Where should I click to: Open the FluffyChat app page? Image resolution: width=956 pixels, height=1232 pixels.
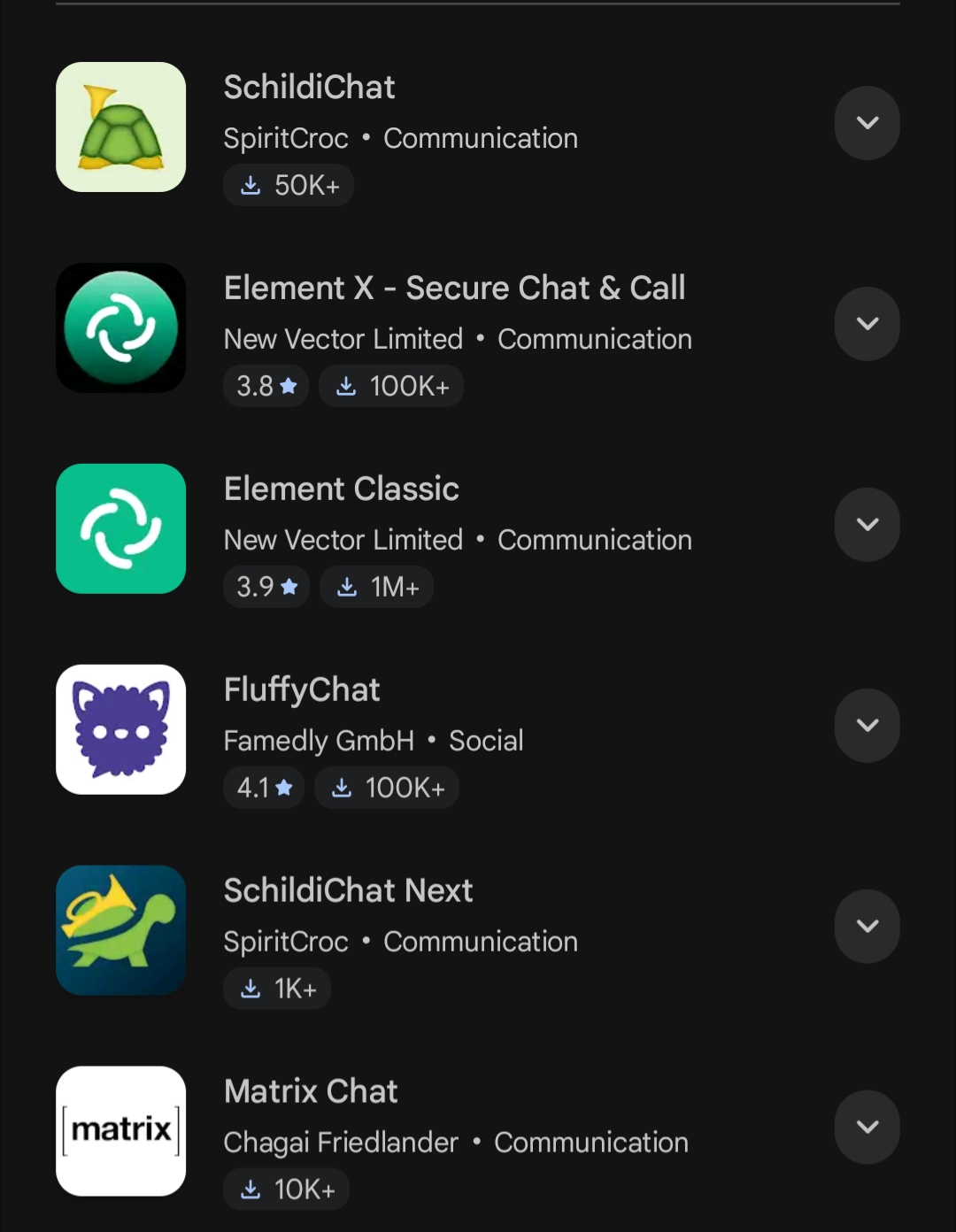[302, 690]
